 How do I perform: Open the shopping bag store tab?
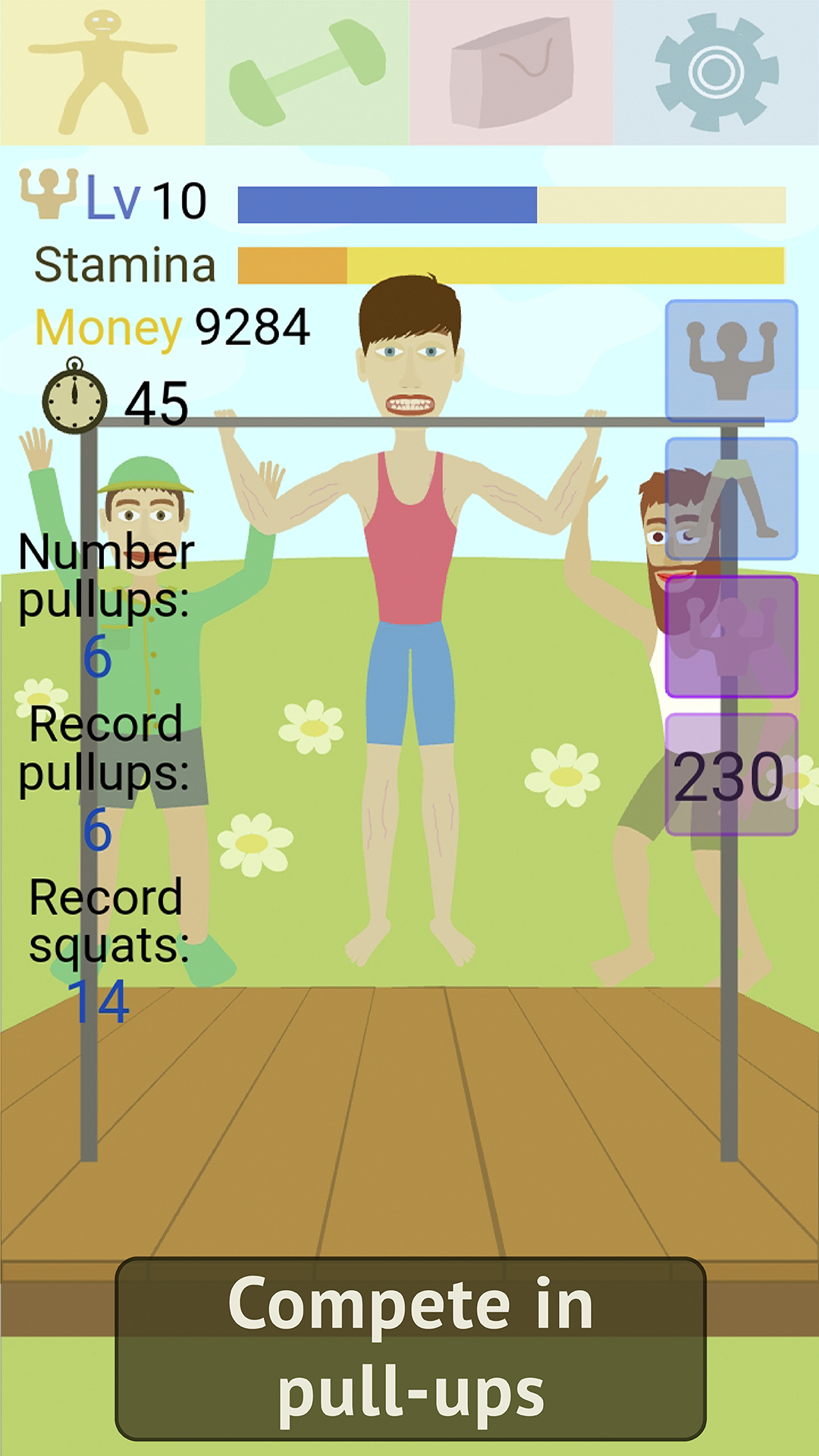click(x=512, y=73)
